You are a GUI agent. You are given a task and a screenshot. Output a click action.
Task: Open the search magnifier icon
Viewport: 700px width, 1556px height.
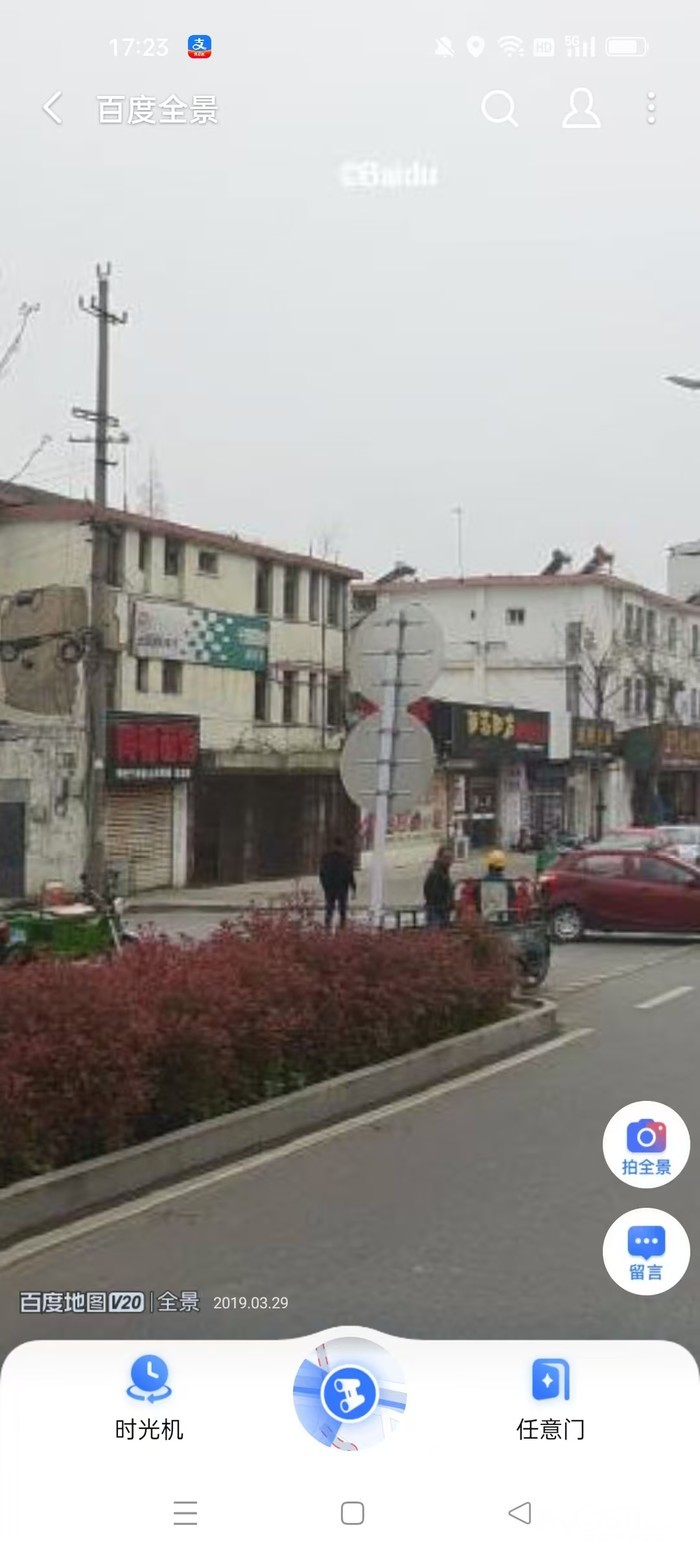click(499, 108)
